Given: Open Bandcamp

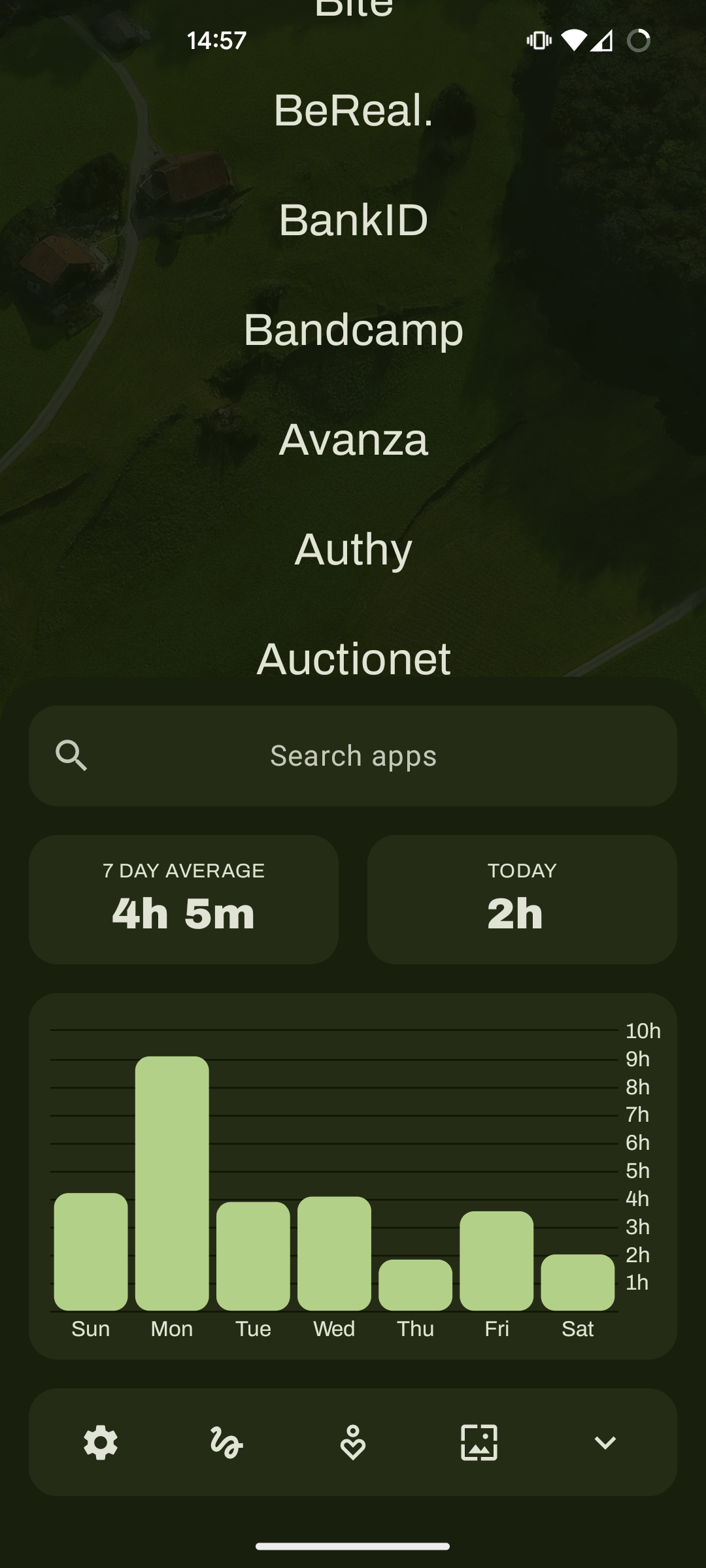Looking at the screenshot, I should coord(353,330).
